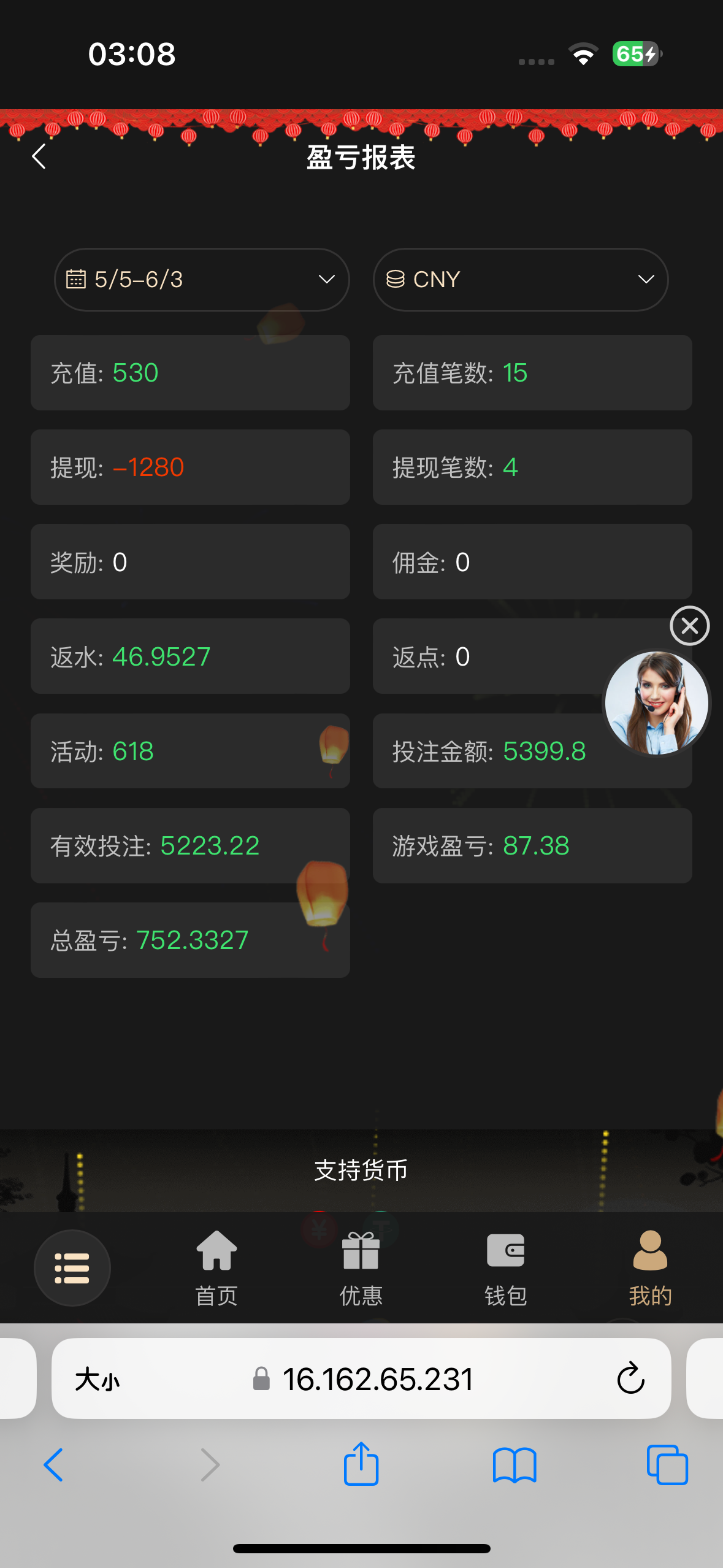Screen dimensions: 723x1568
Task: Switch to the 首页 tab
Action: [x=216, y=1268]
